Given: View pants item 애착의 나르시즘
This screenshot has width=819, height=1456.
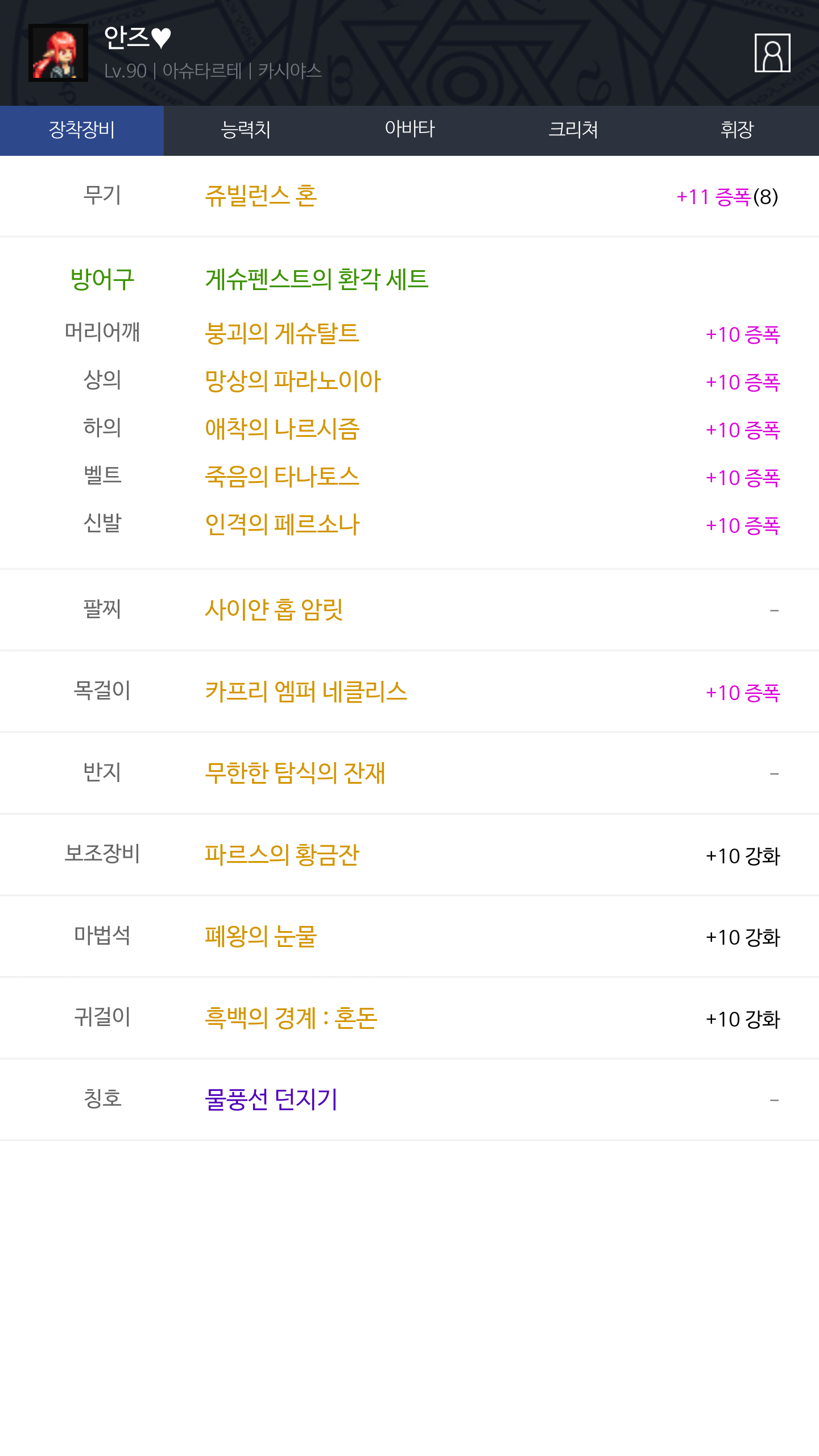Looking at the screenshot, I should click(282, 429).
